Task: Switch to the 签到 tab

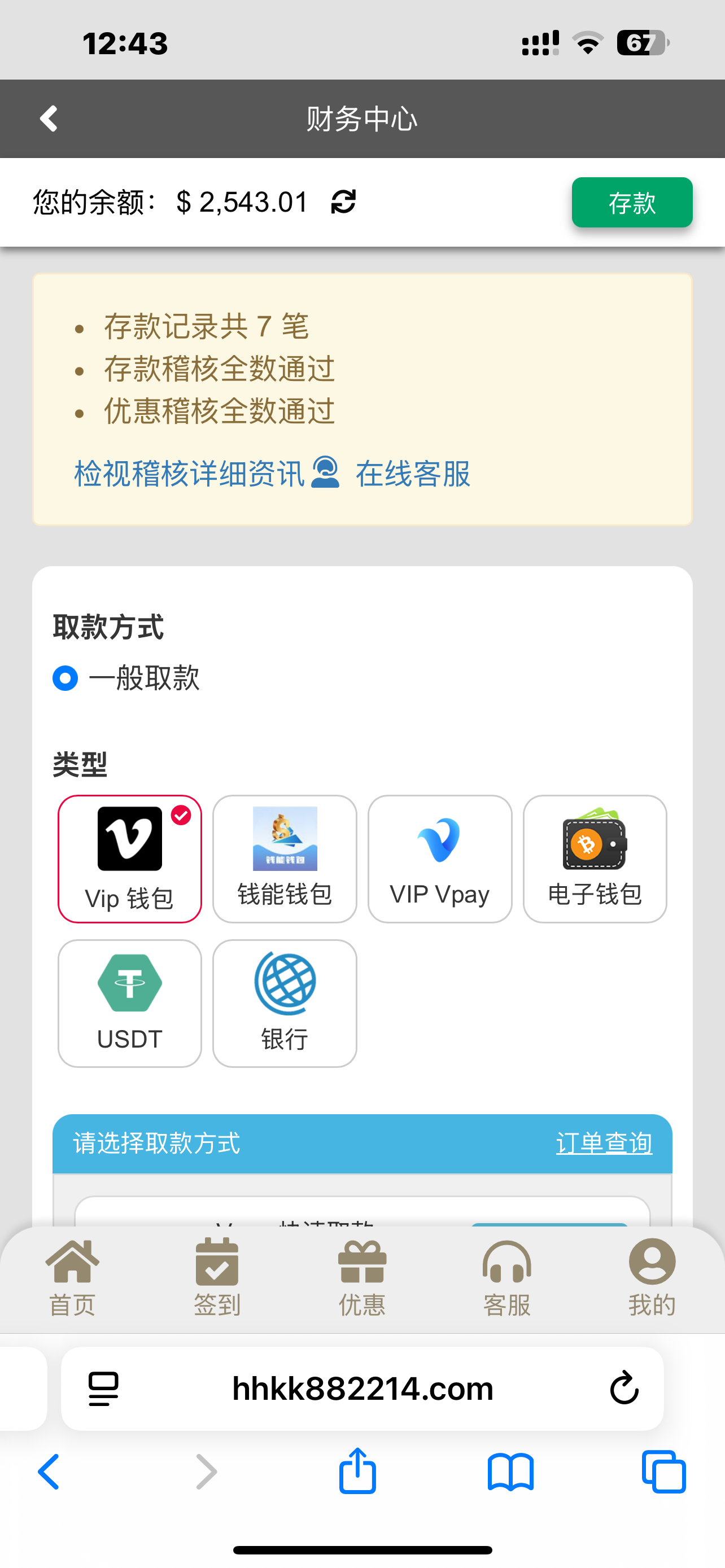Action: click(x=217, y=1277)
